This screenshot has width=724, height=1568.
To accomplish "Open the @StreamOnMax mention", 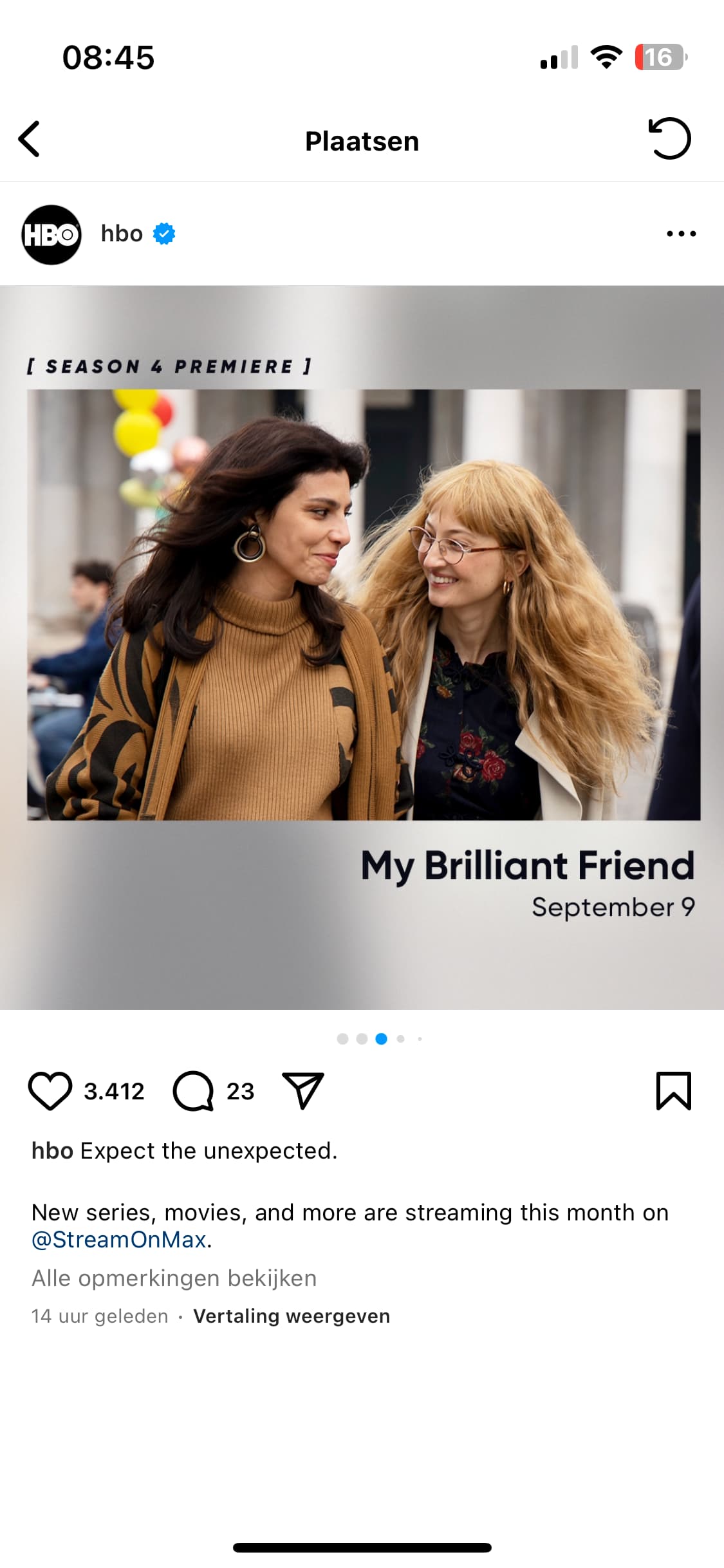I will [x=119, y=1239].
